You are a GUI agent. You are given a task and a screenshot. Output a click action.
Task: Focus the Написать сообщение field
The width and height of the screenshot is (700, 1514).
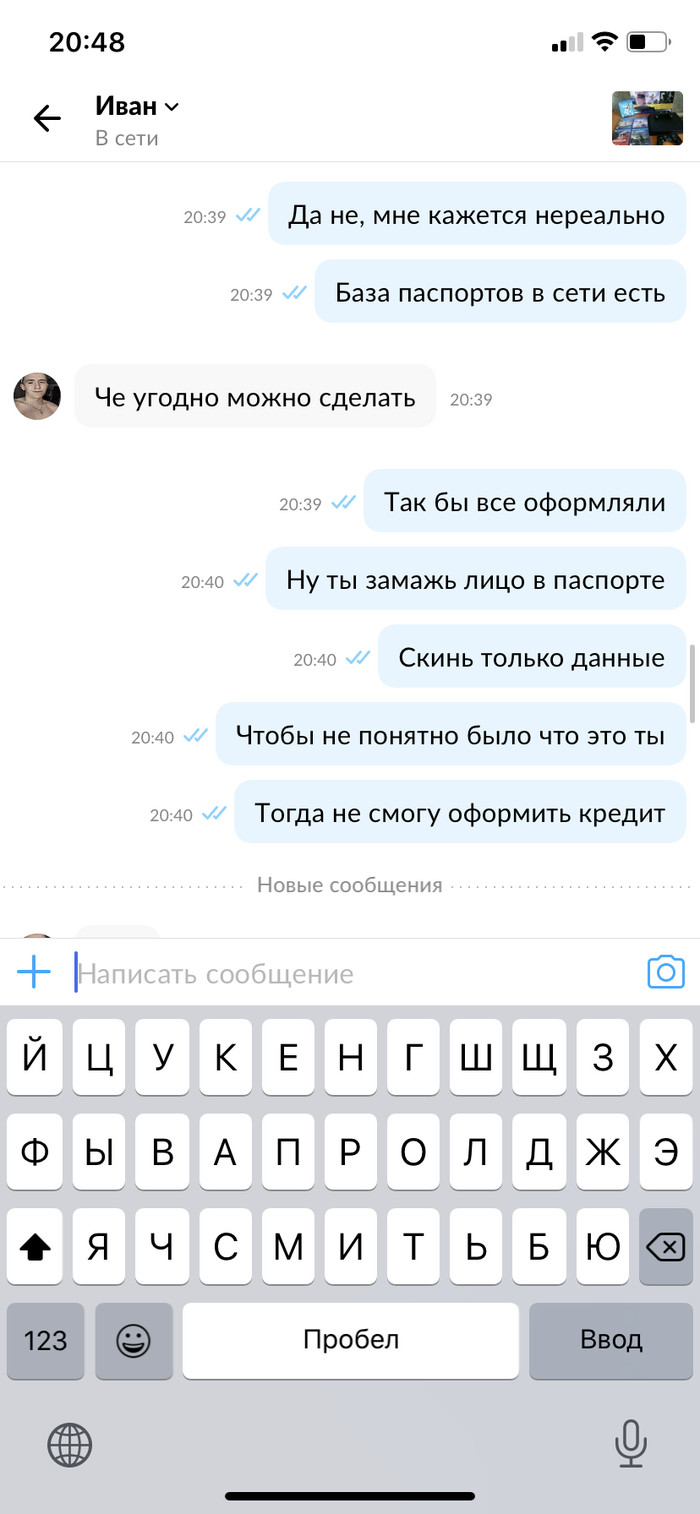[350, 973]
